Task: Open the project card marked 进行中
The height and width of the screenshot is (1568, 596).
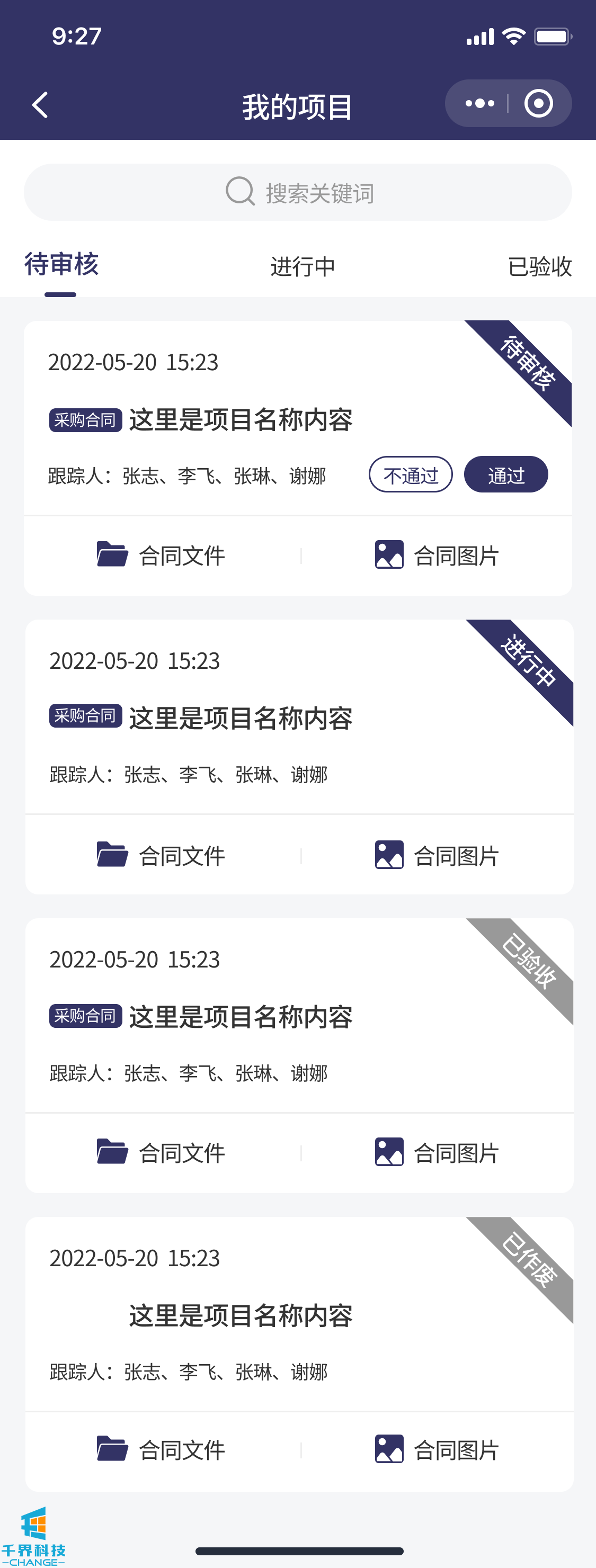Action: tap(241, 718)
